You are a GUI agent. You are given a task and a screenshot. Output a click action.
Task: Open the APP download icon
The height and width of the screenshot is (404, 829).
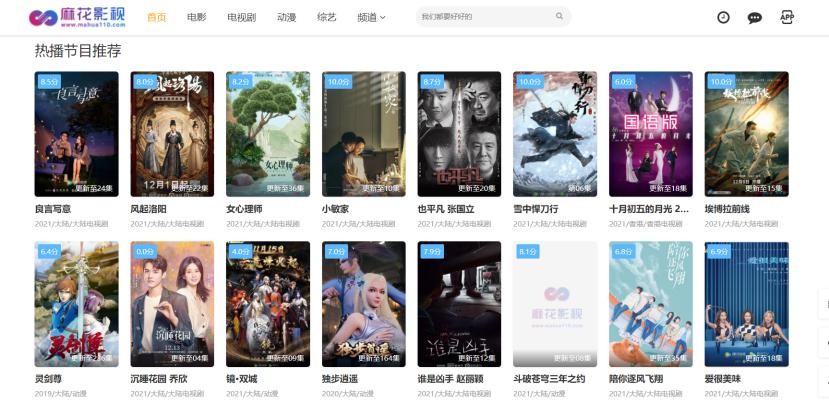pos(786,17)
